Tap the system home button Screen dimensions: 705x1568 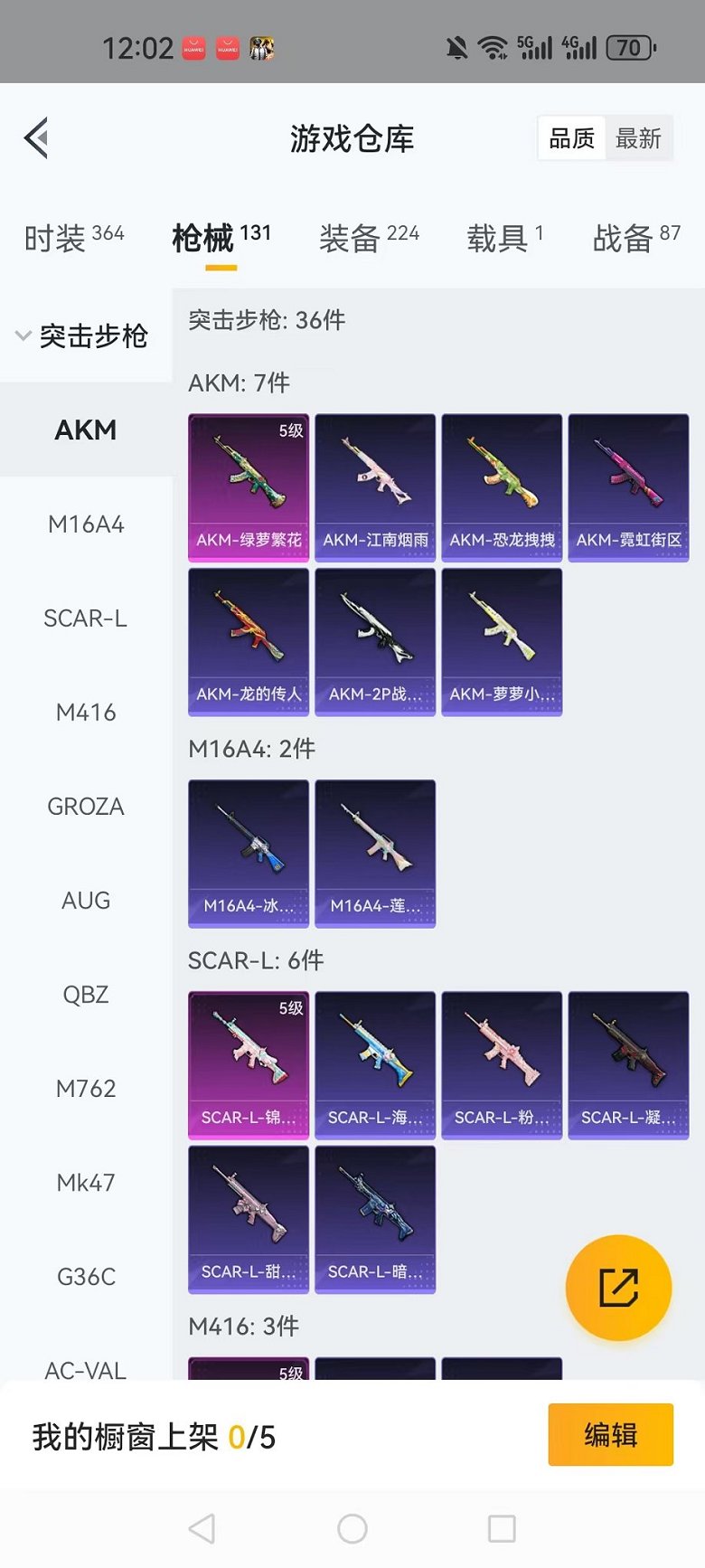(x=352, y=1529)
